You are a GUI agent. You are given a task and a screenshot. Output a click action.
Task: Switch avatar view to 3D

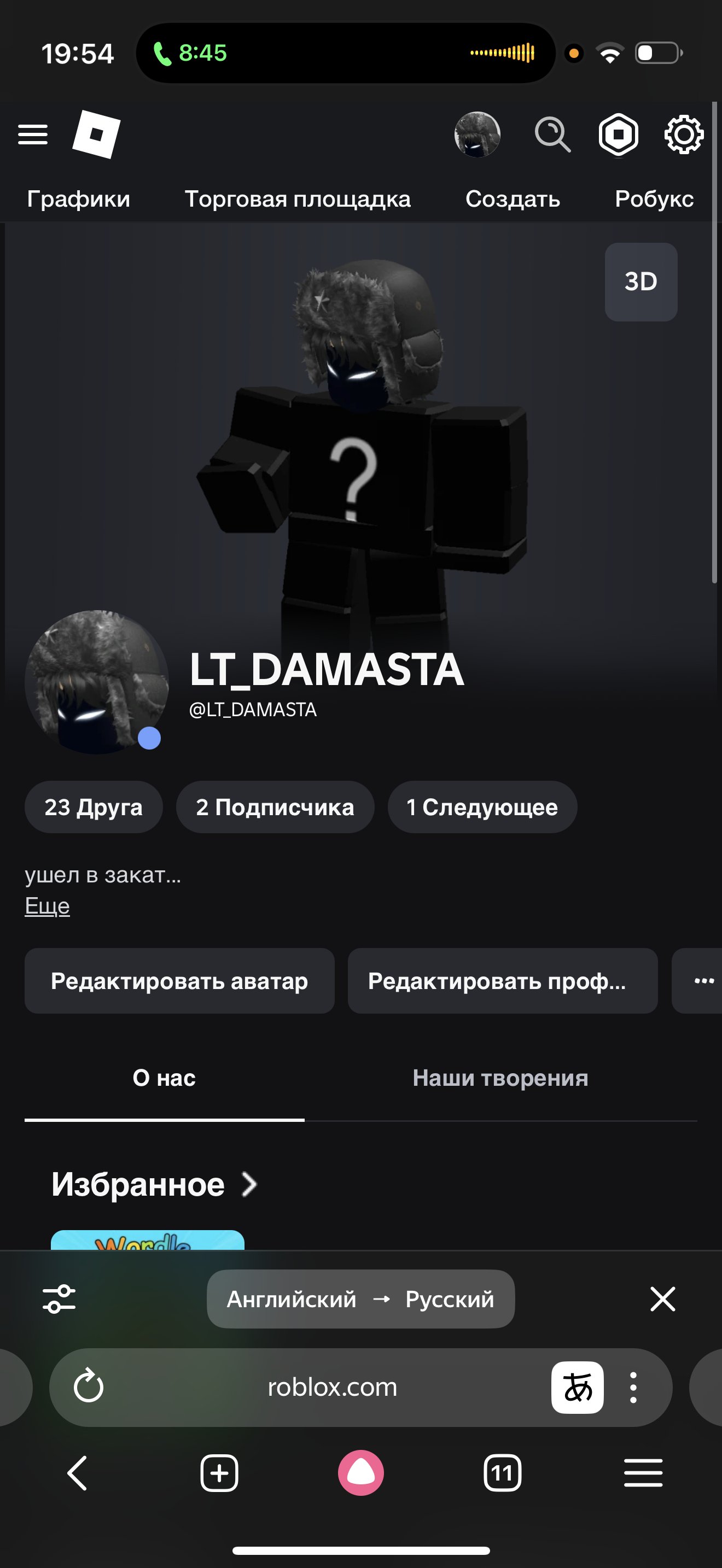[641, 282]
